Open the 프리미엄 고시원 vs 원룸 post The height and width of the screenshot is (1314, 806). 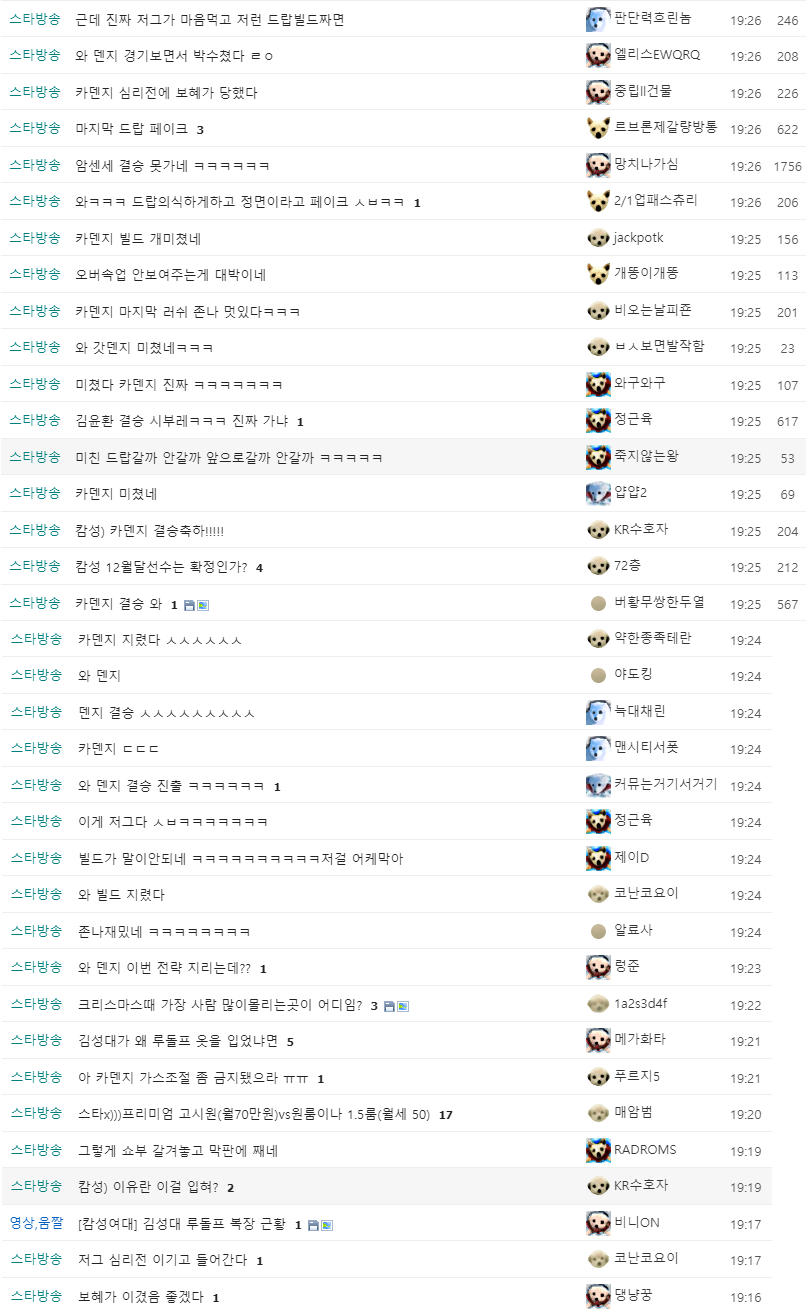[x=254, y=1114]
